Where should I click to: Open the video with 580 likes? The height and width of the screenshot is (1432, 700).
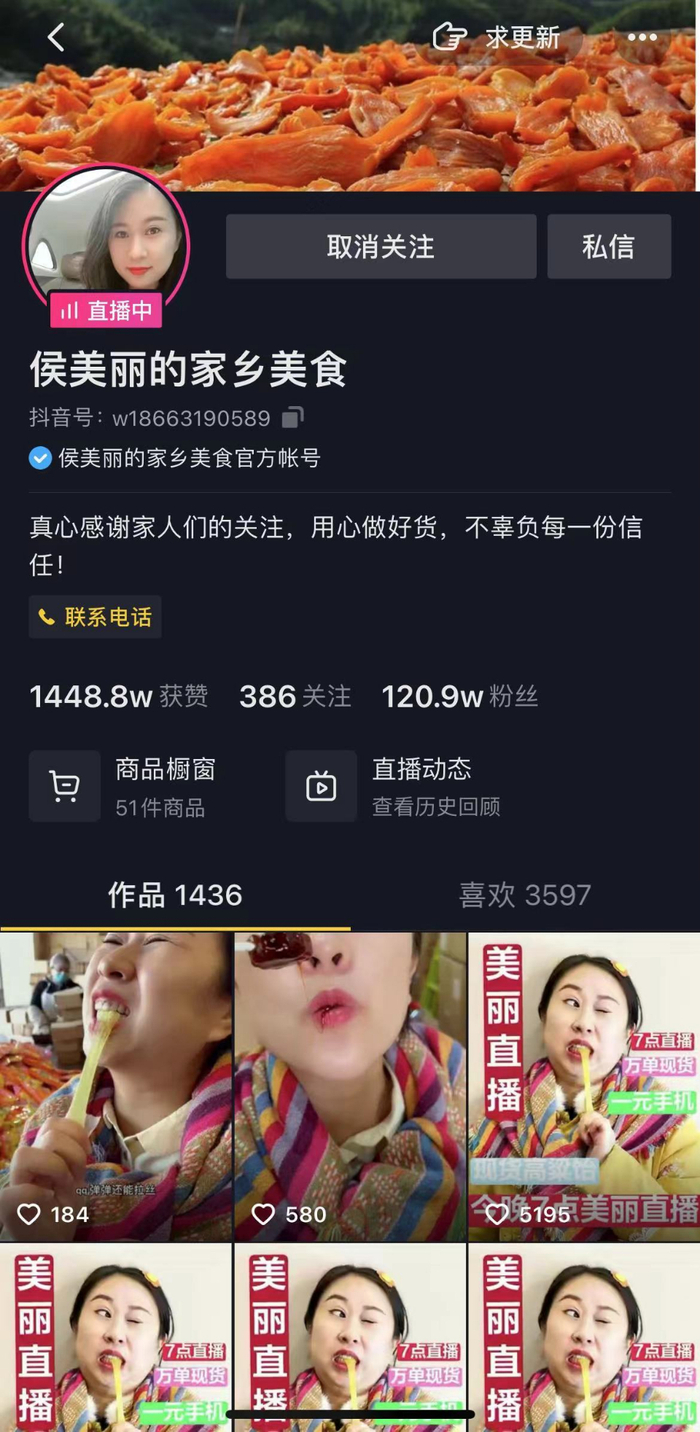(350, 1086)
